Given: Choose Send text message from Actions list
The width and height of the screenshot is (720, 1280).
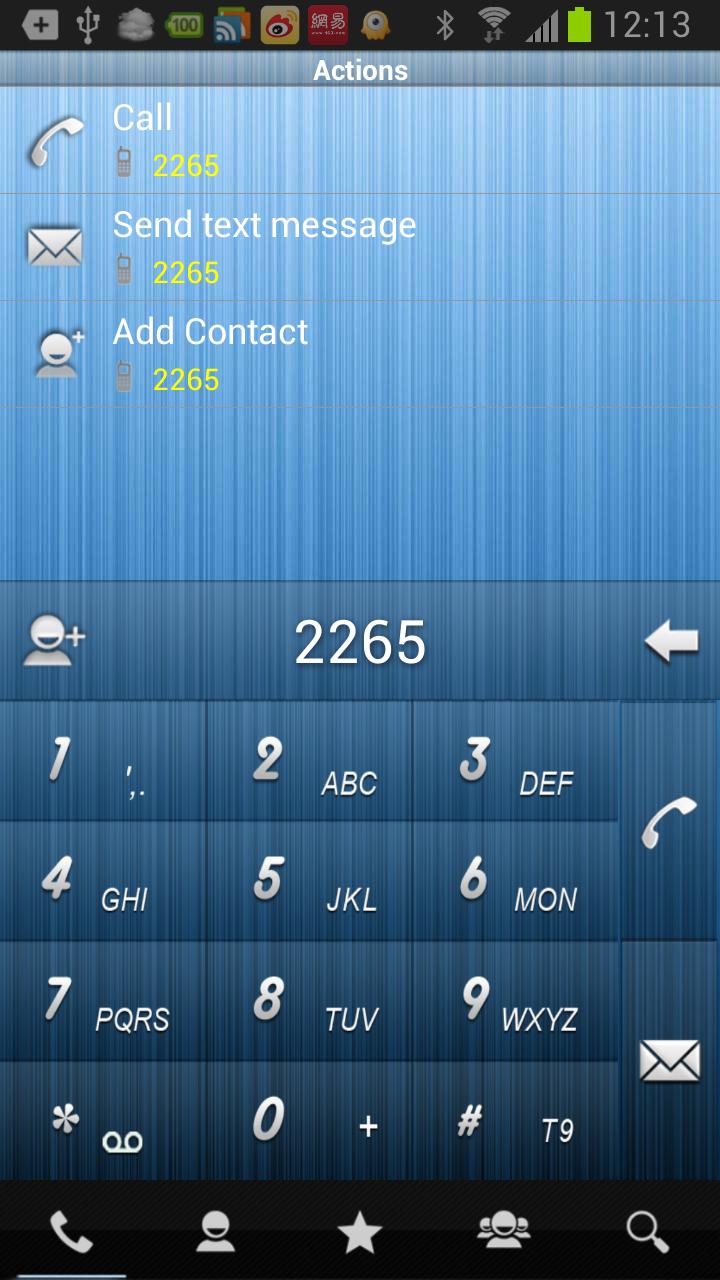Looking at the screenshot, I should (300, 245).
